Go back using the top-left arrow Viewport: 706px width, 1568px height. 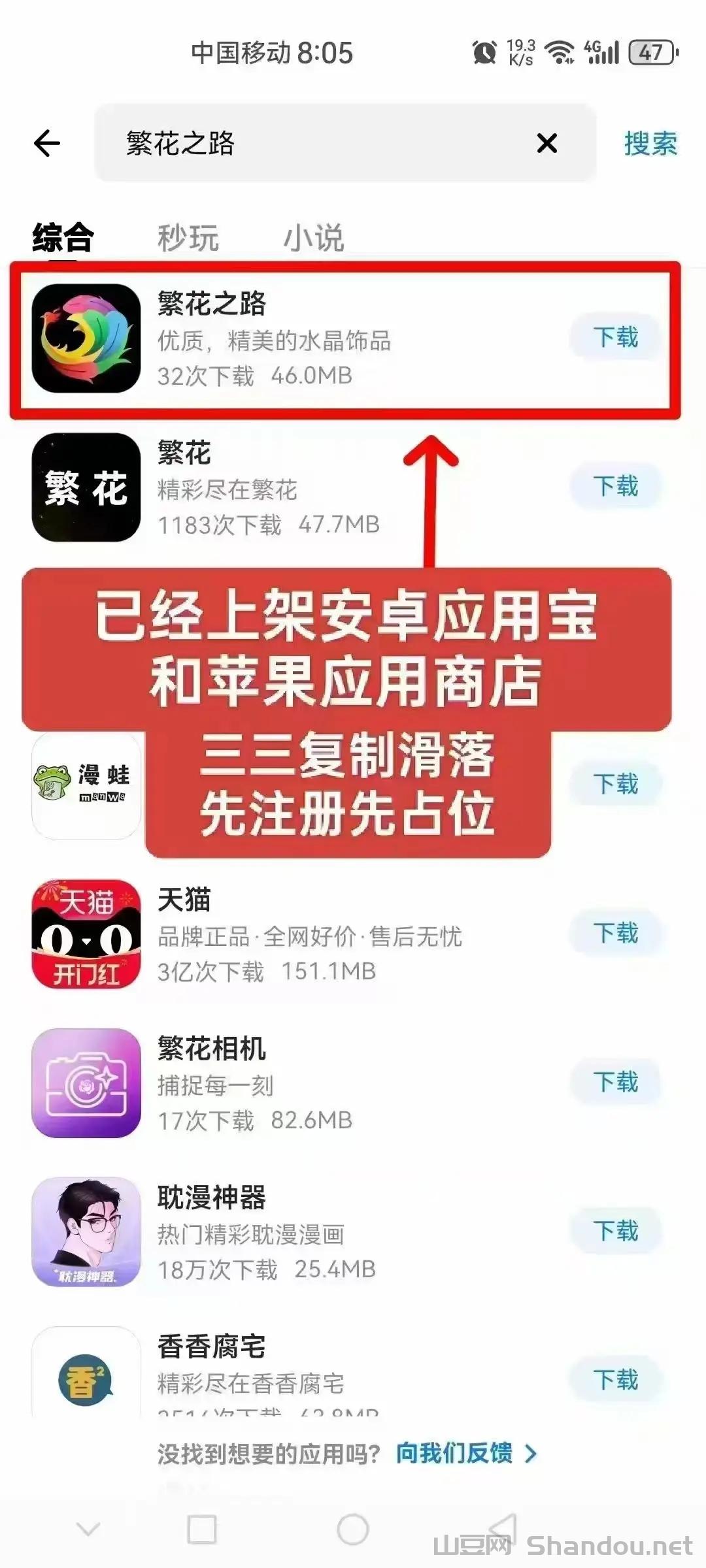[x=47, y=143]
